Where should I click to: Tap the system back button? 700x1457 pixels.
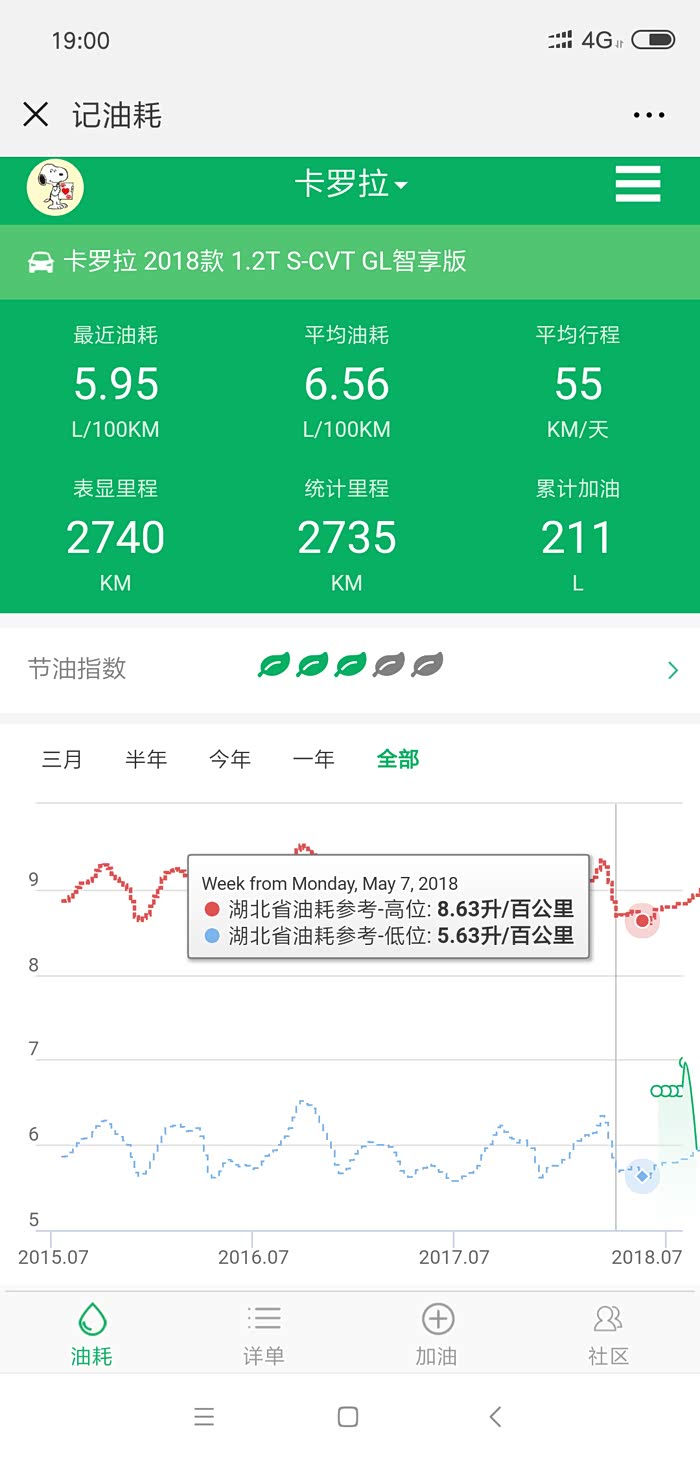click(x=495, y=1416)
